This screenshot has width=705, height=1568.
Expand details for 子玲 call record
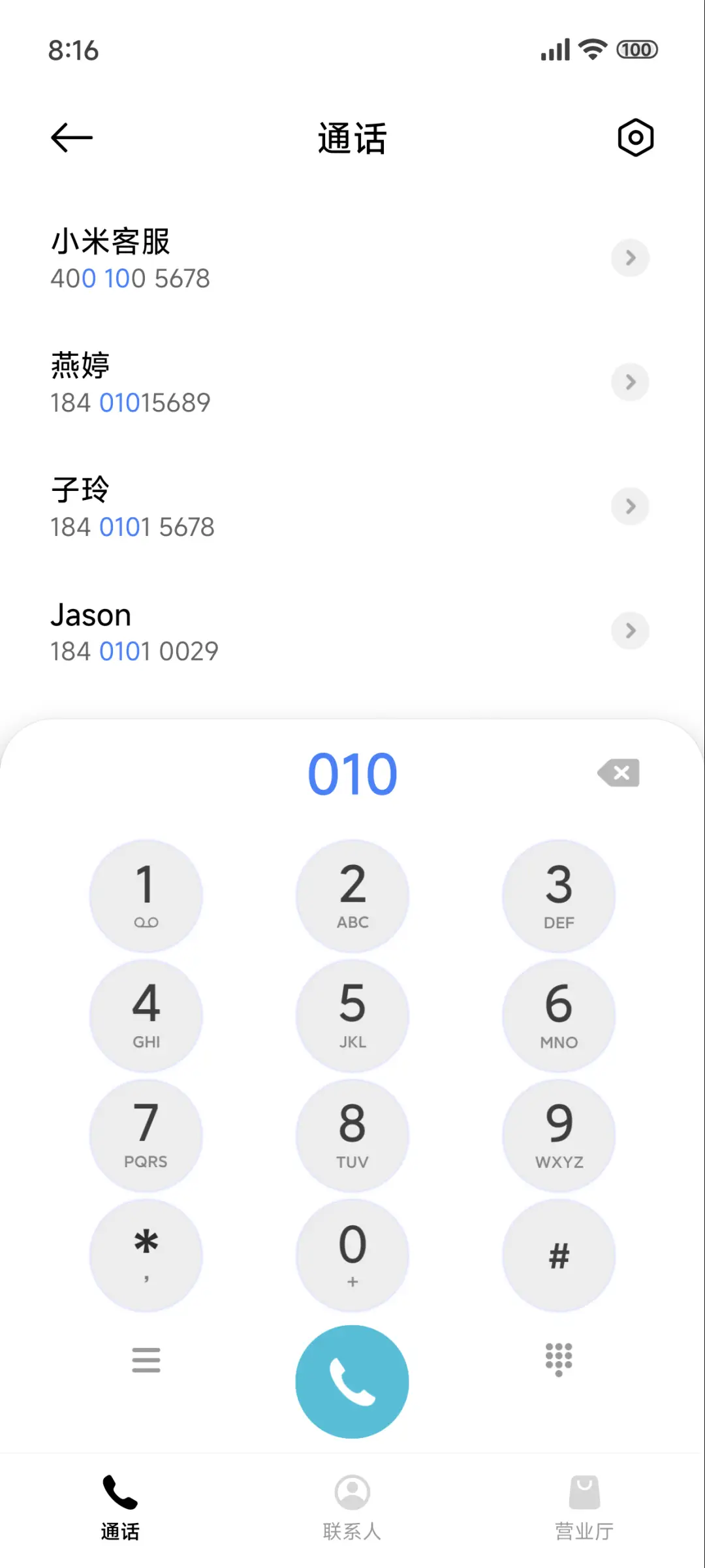[630, 507]
